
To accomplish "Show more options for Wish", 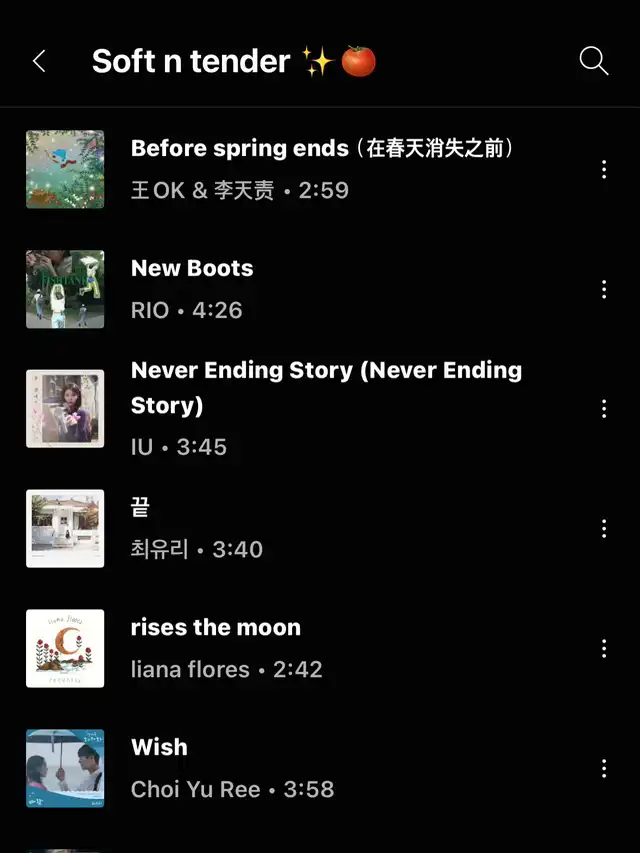I will (x=604, y=769).
